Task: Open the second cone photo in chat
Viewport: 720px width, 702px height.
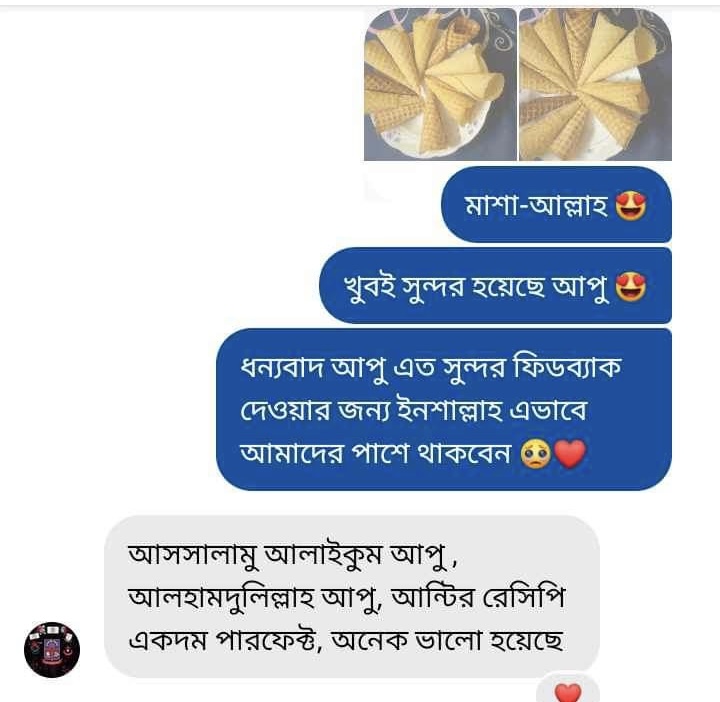Action: pyautogui.click(x=595, y=84)
